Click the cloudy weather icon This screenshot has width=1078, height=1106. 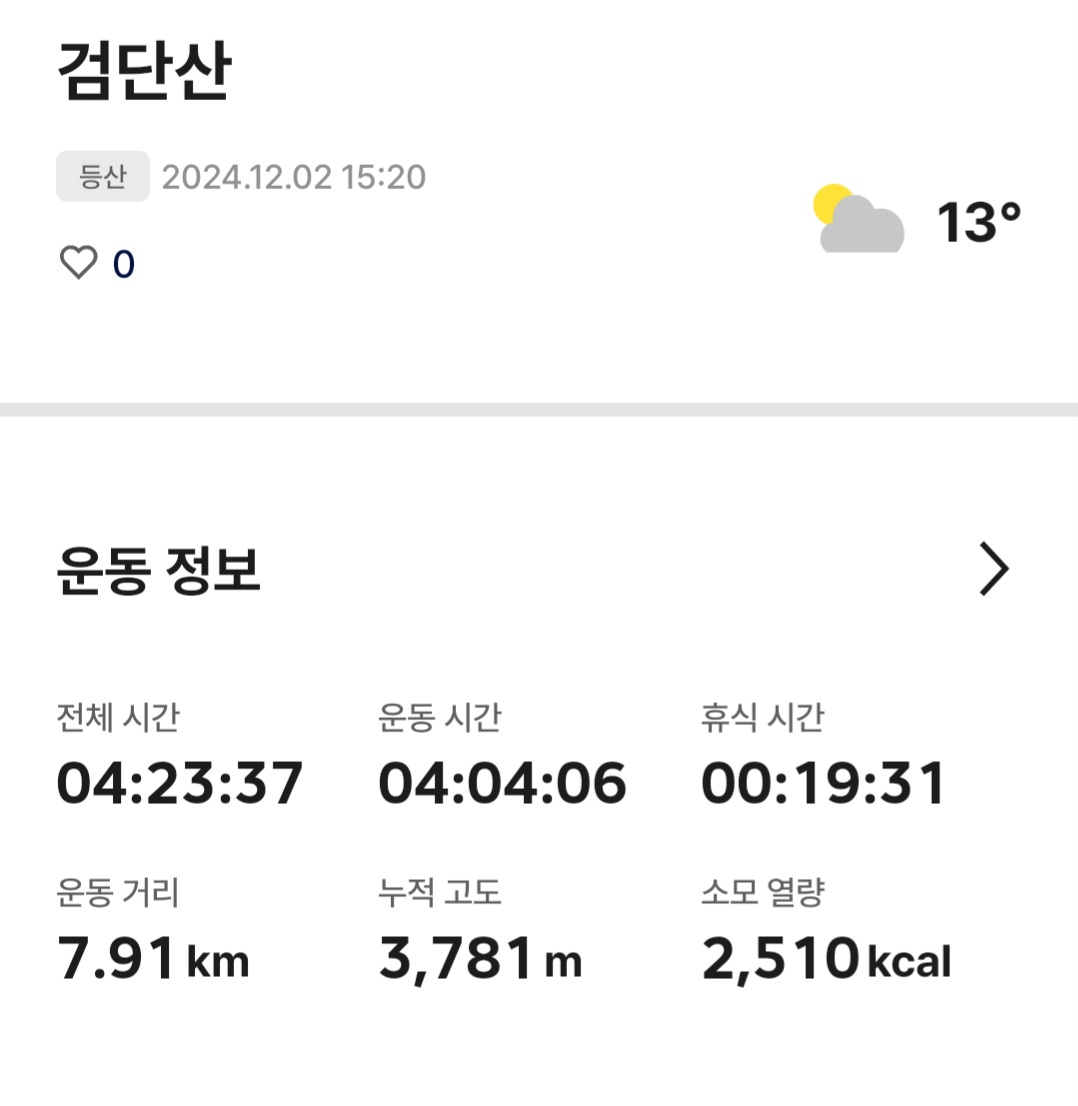click(862, 218)
